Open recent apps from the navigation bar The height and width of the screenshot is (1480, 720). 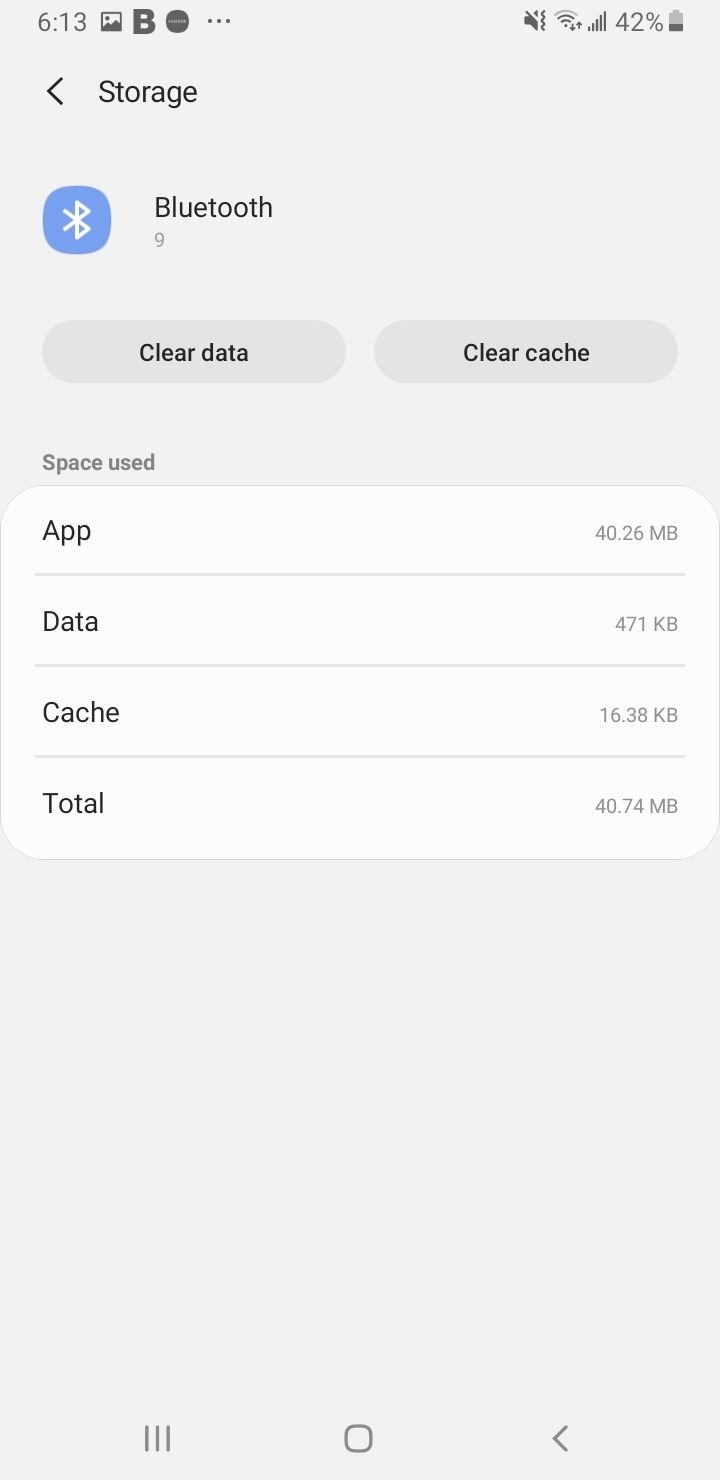pos(157,1438)
